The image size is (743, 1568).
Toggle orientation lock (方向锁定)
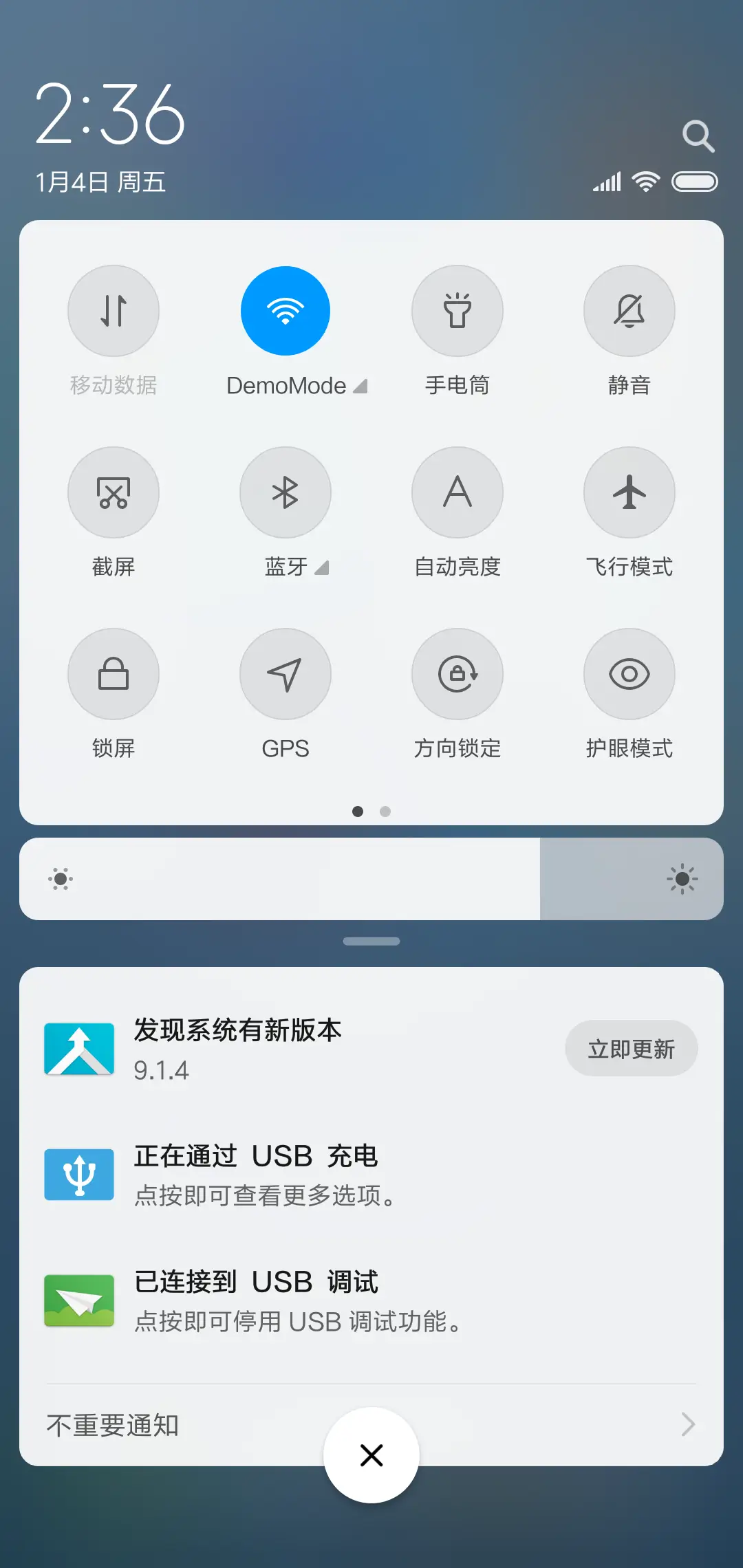pos(457,674)
